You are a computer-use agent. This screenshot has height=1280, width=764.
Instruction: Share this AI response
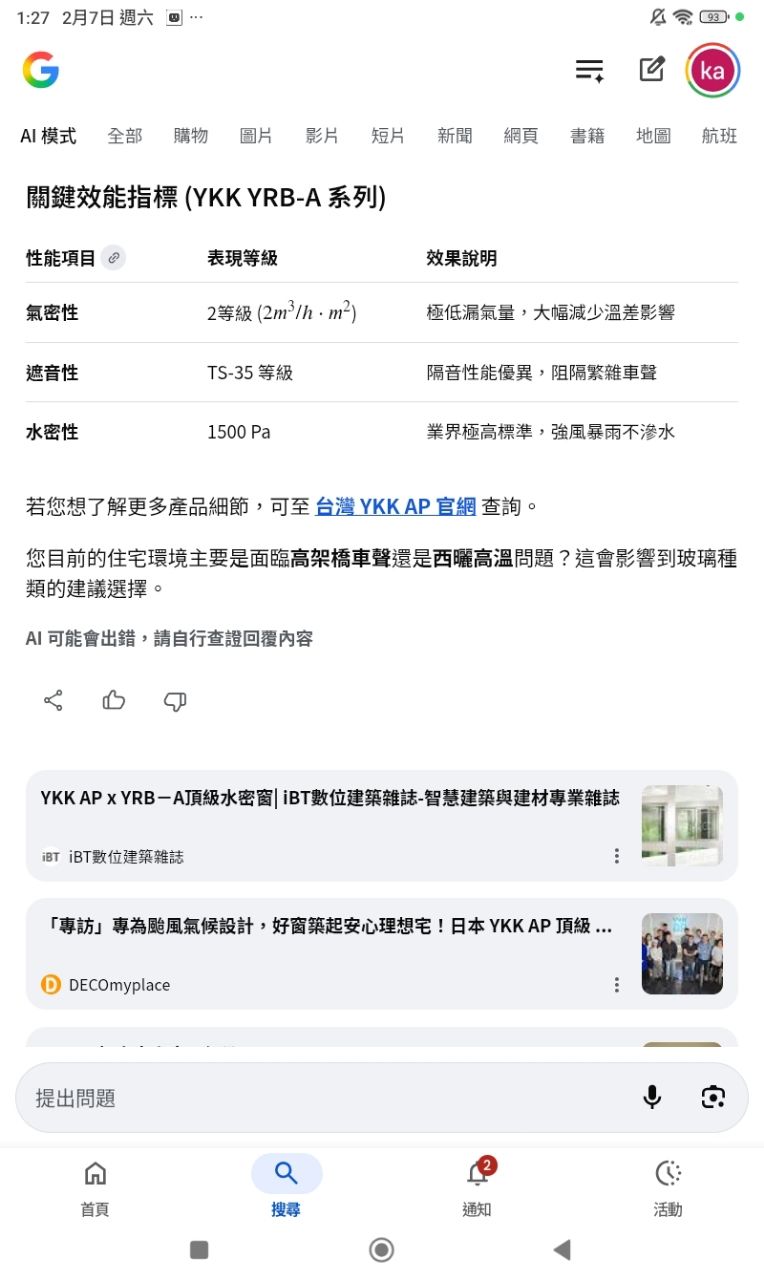tap(54, 700)
